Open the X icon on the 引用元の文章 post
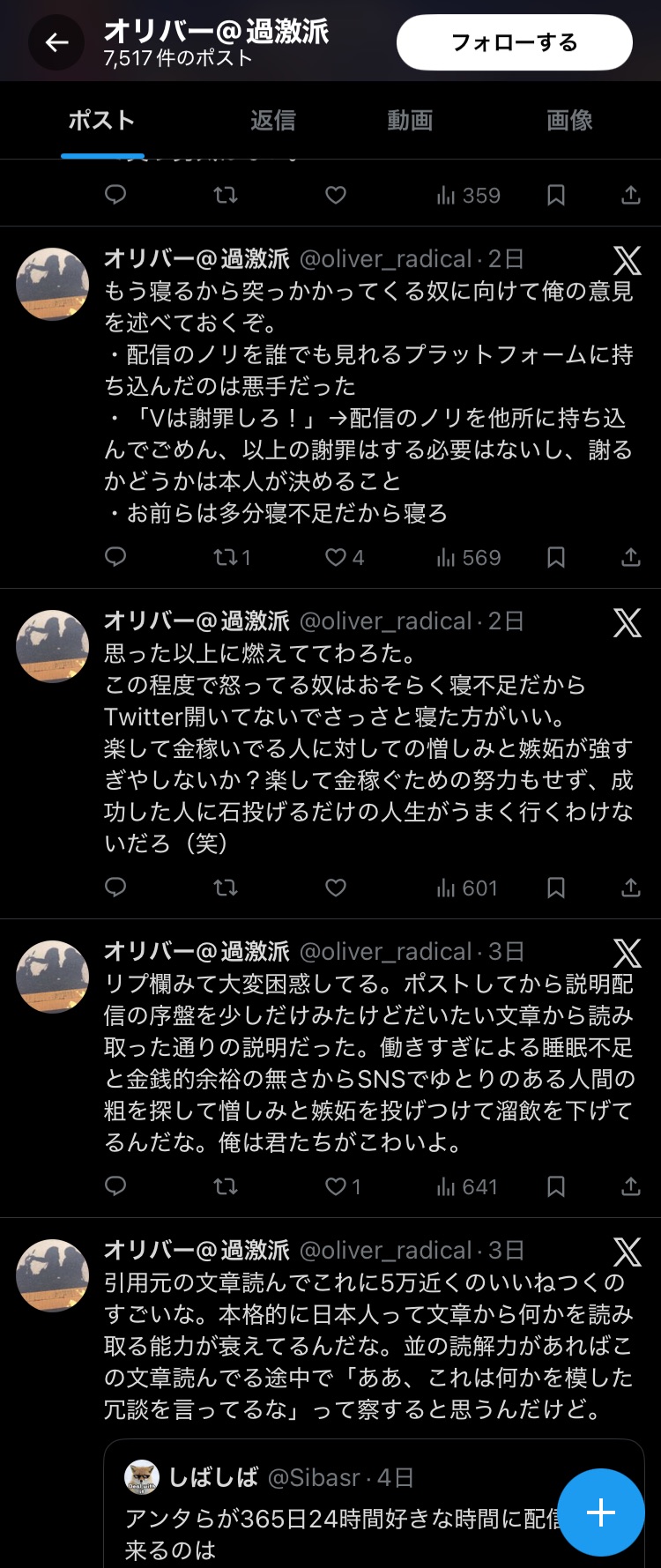 coord(627,1252)
